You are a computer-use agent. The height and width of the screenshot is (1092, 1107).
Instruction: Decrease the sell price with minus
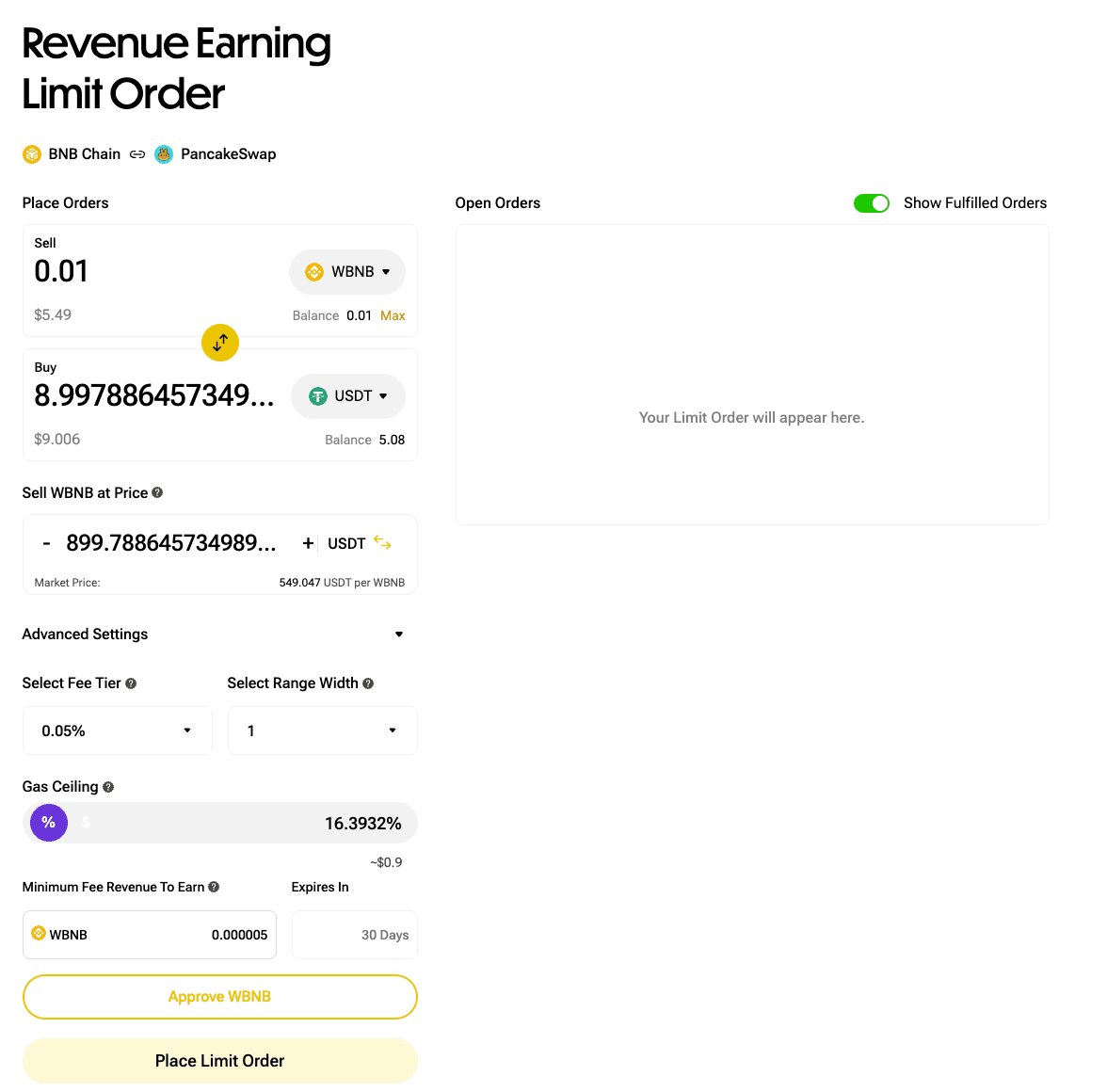(46, 543)
